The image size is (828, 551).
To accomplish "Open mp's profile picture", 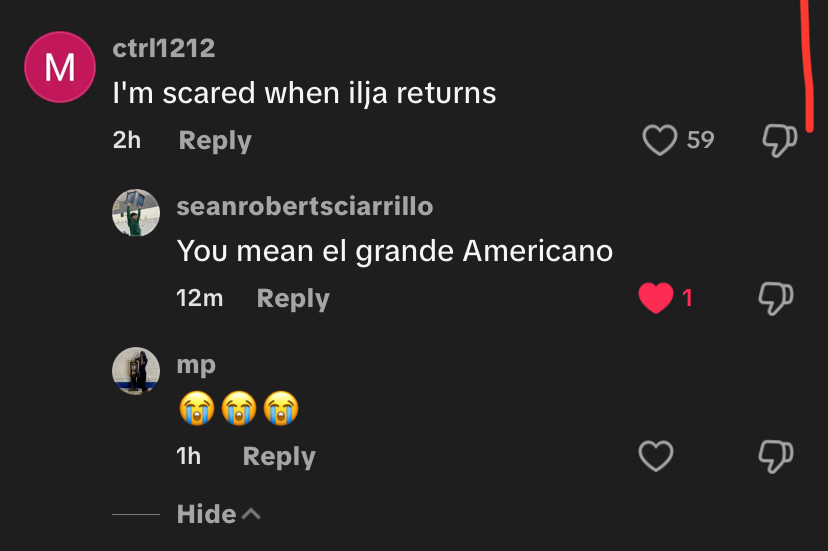I will [136, 370].
